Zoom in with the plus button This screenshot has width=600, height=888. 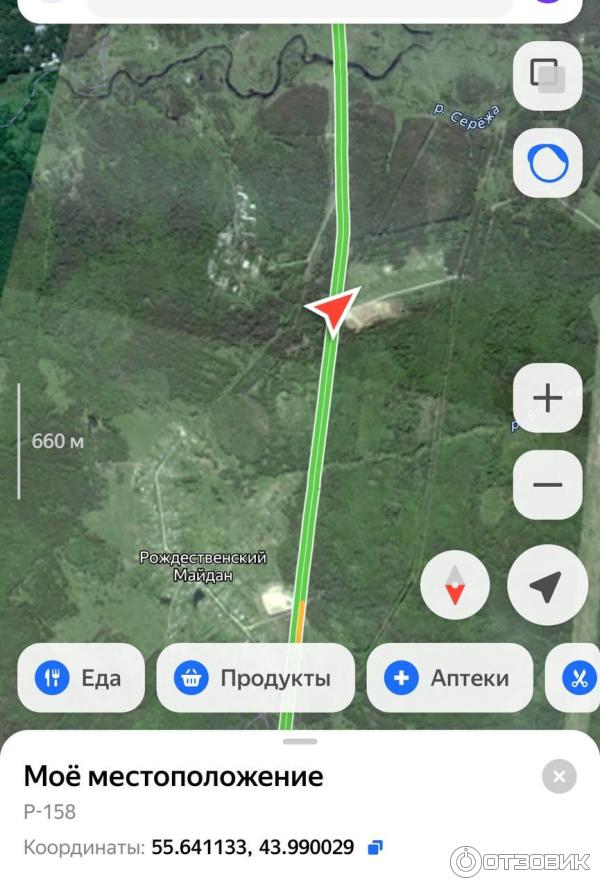tap(547, 398)
